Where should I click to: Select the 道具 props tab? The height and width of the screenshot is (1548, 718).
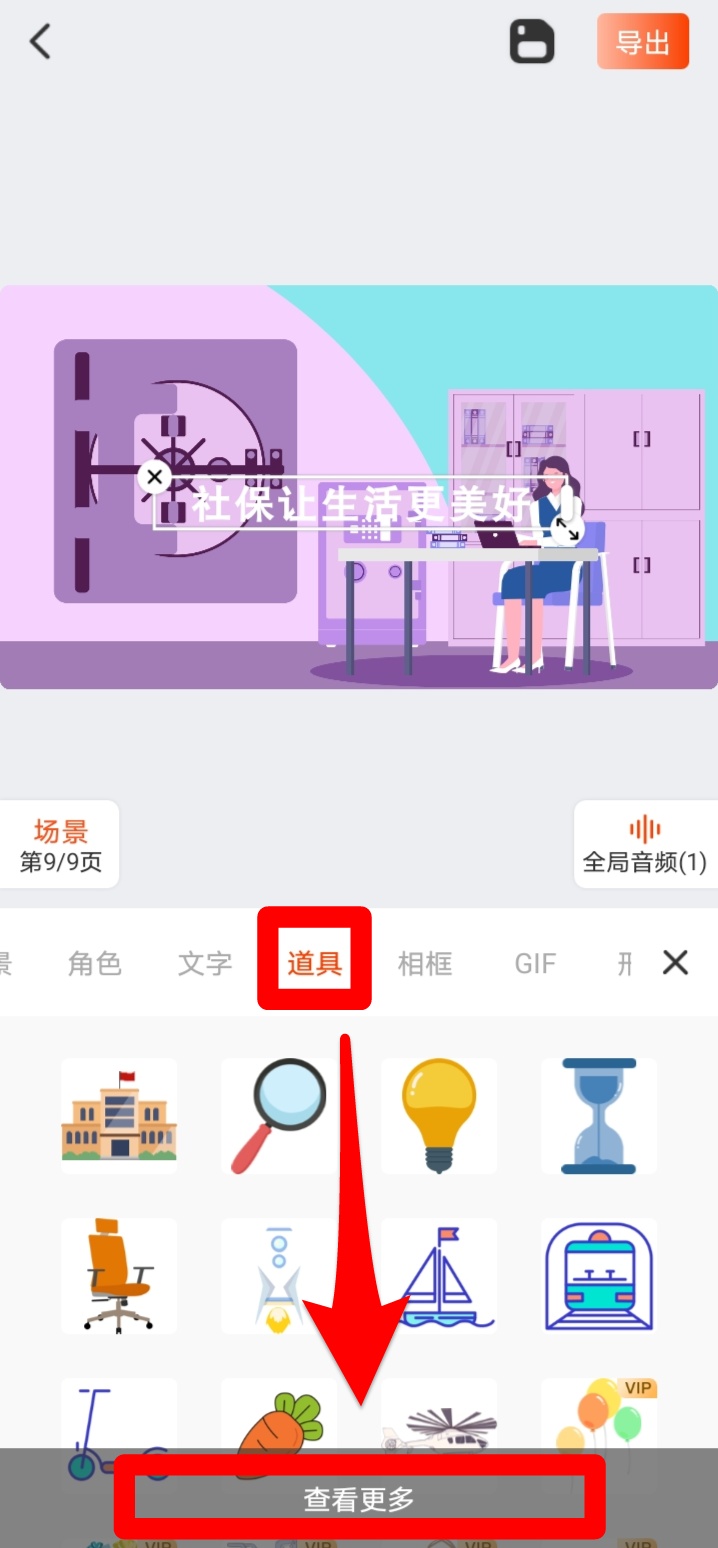point(314,963)
